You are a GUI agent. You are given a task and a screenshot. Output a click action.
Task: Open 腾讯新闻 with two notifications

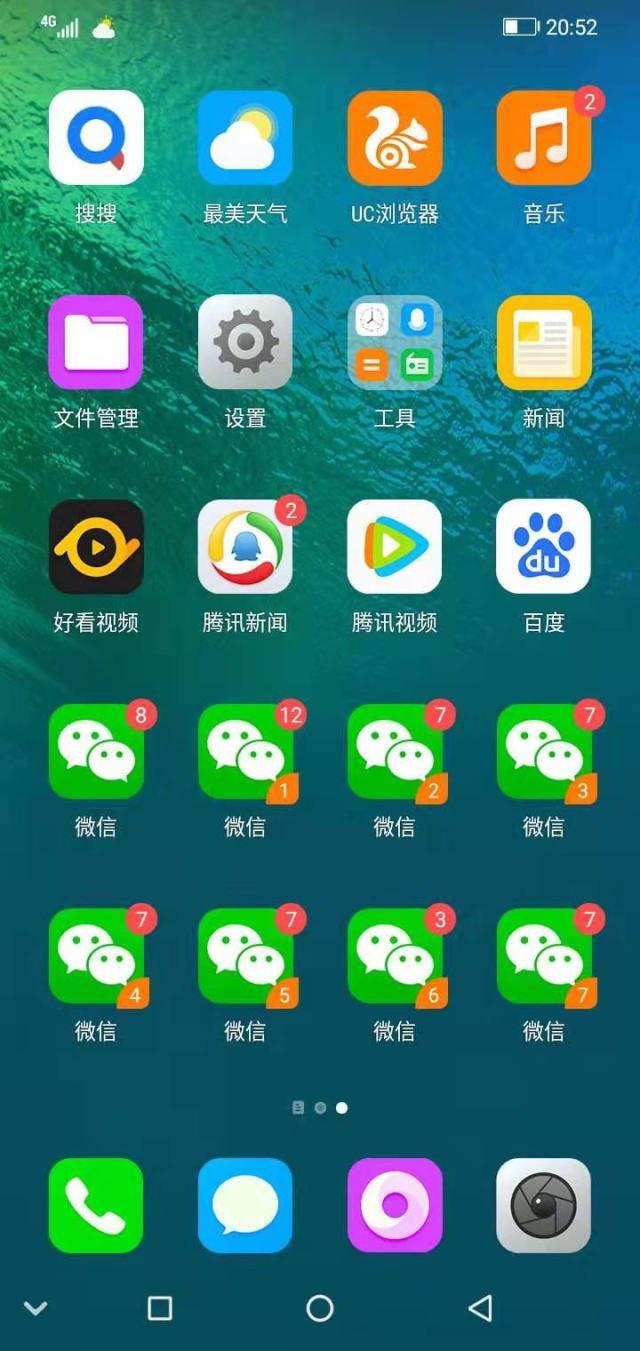pos(245,547)
